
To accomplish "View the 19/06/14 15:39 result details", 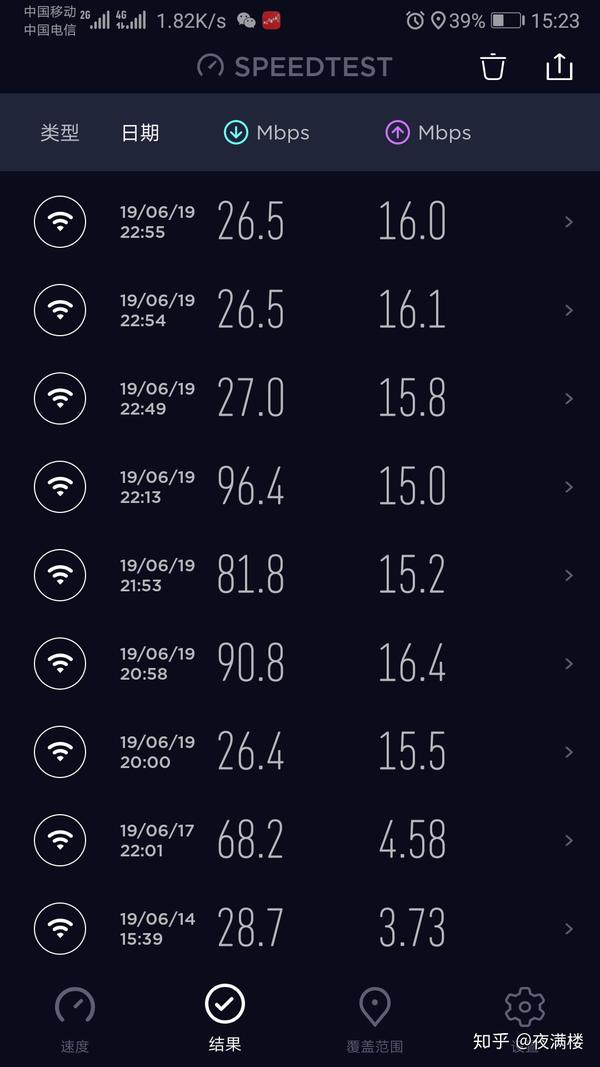I will point(300,930).
